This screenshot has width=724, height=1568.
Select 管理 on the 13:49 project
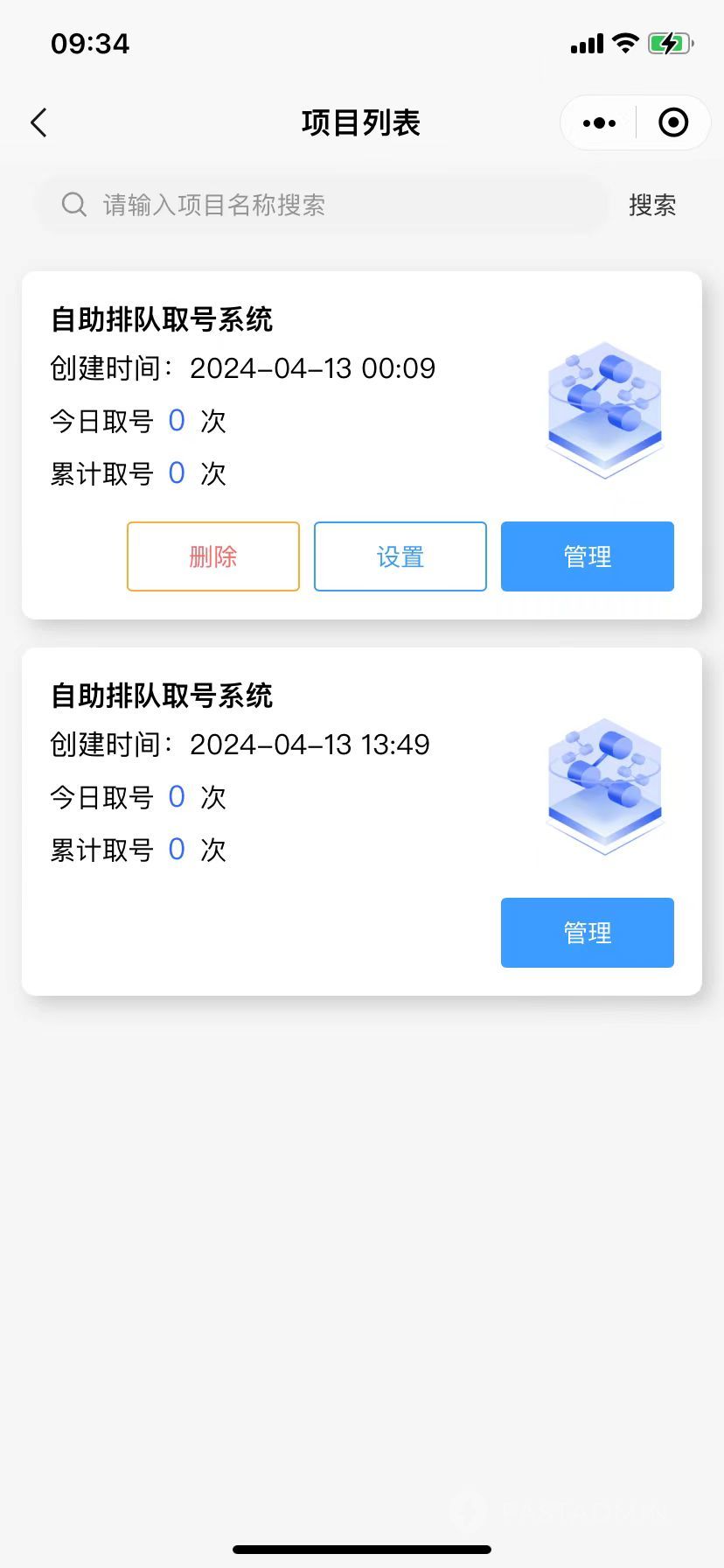click(x=588, y=933)
